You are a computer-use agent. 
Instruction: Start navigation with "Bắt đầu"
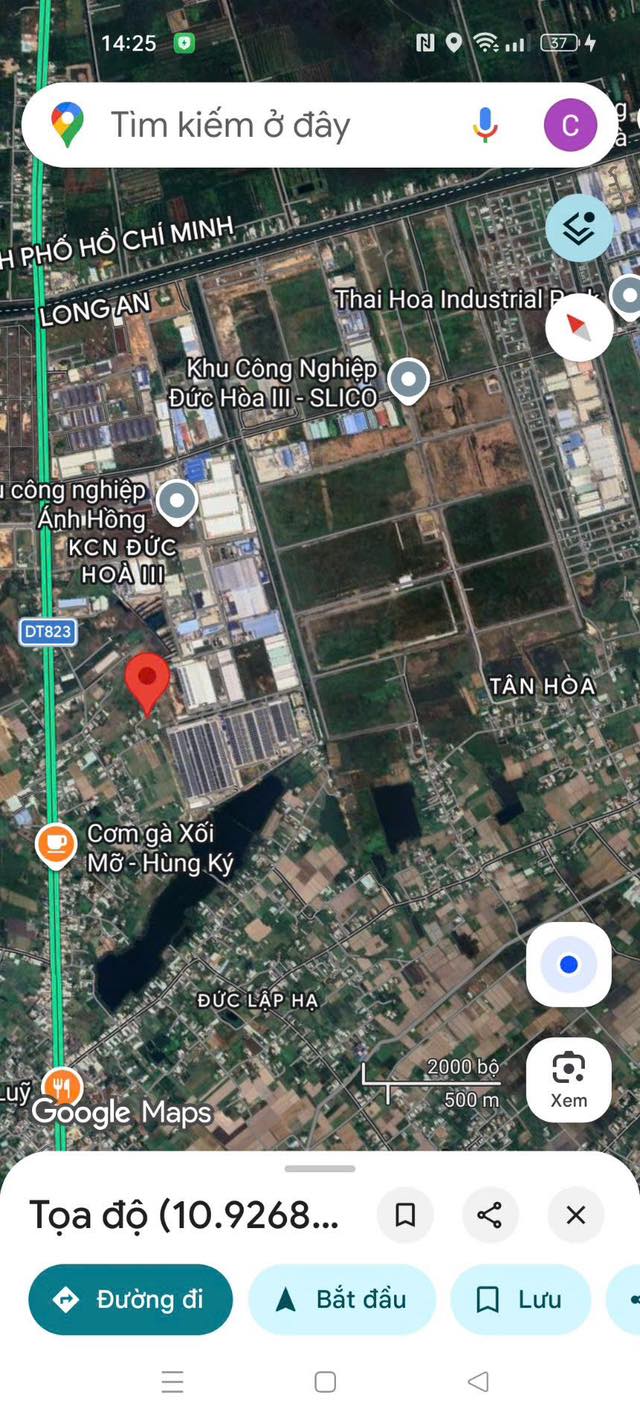coord(342,1299)
